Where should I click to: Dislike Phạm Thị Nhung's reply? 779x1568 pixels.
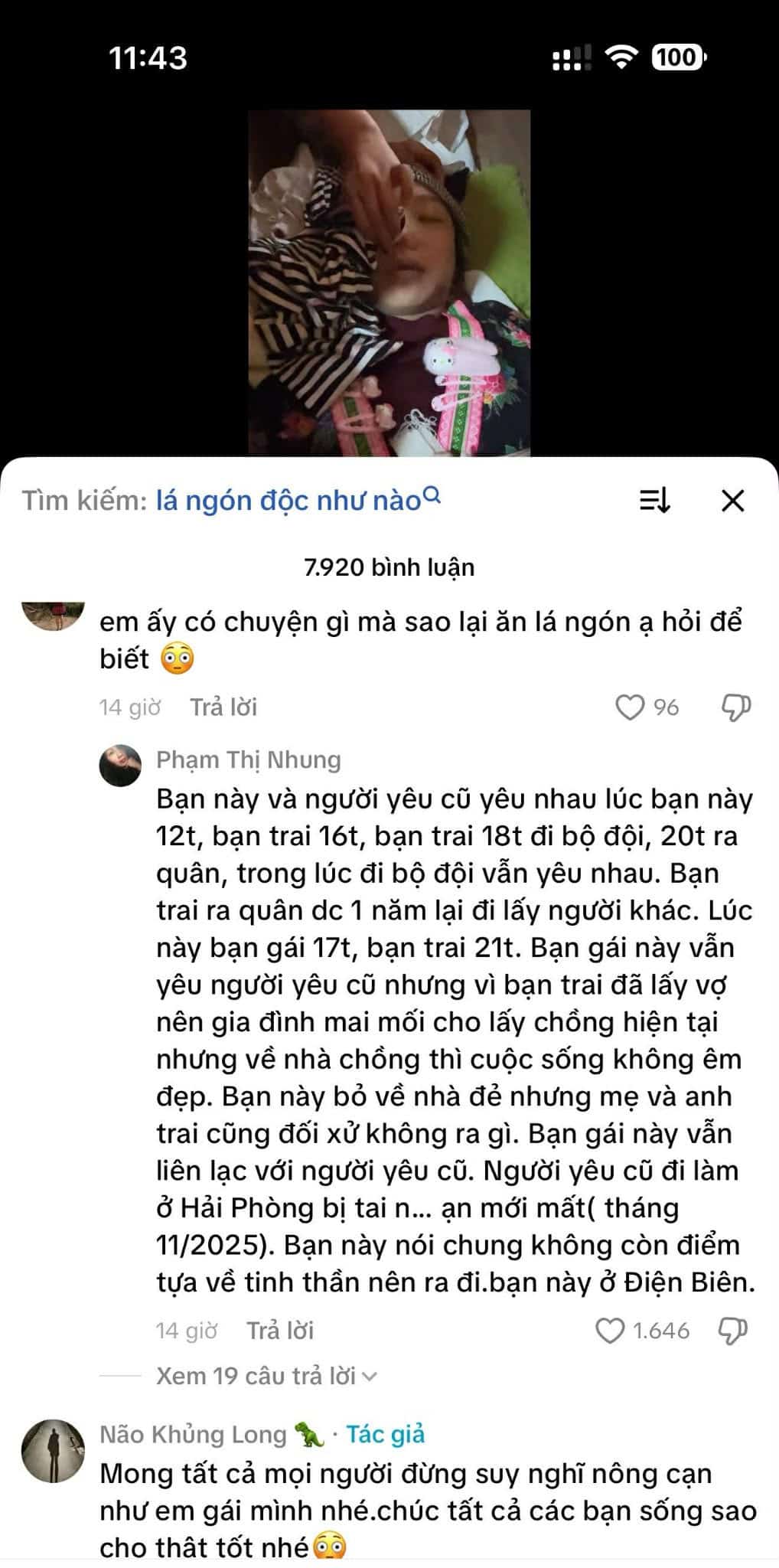tap(732, 1331)
